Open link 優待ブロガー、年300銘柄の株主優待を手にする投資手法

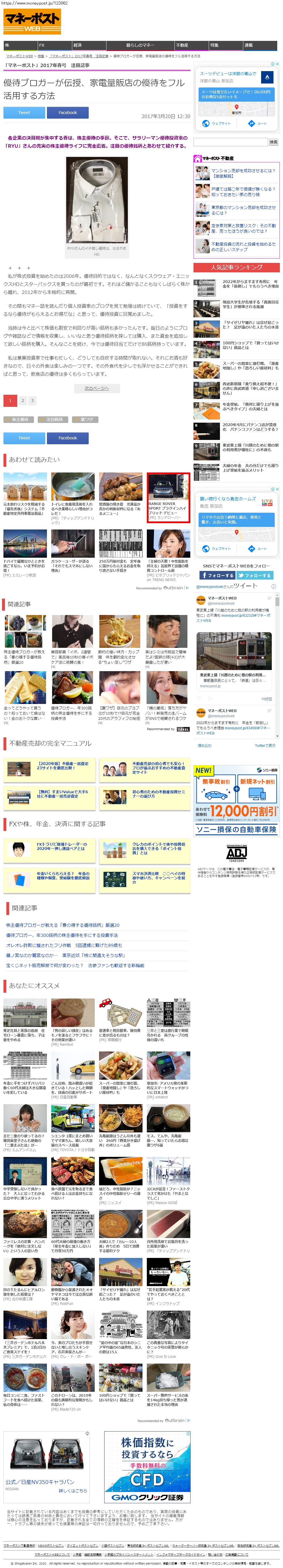click(62, 935)
